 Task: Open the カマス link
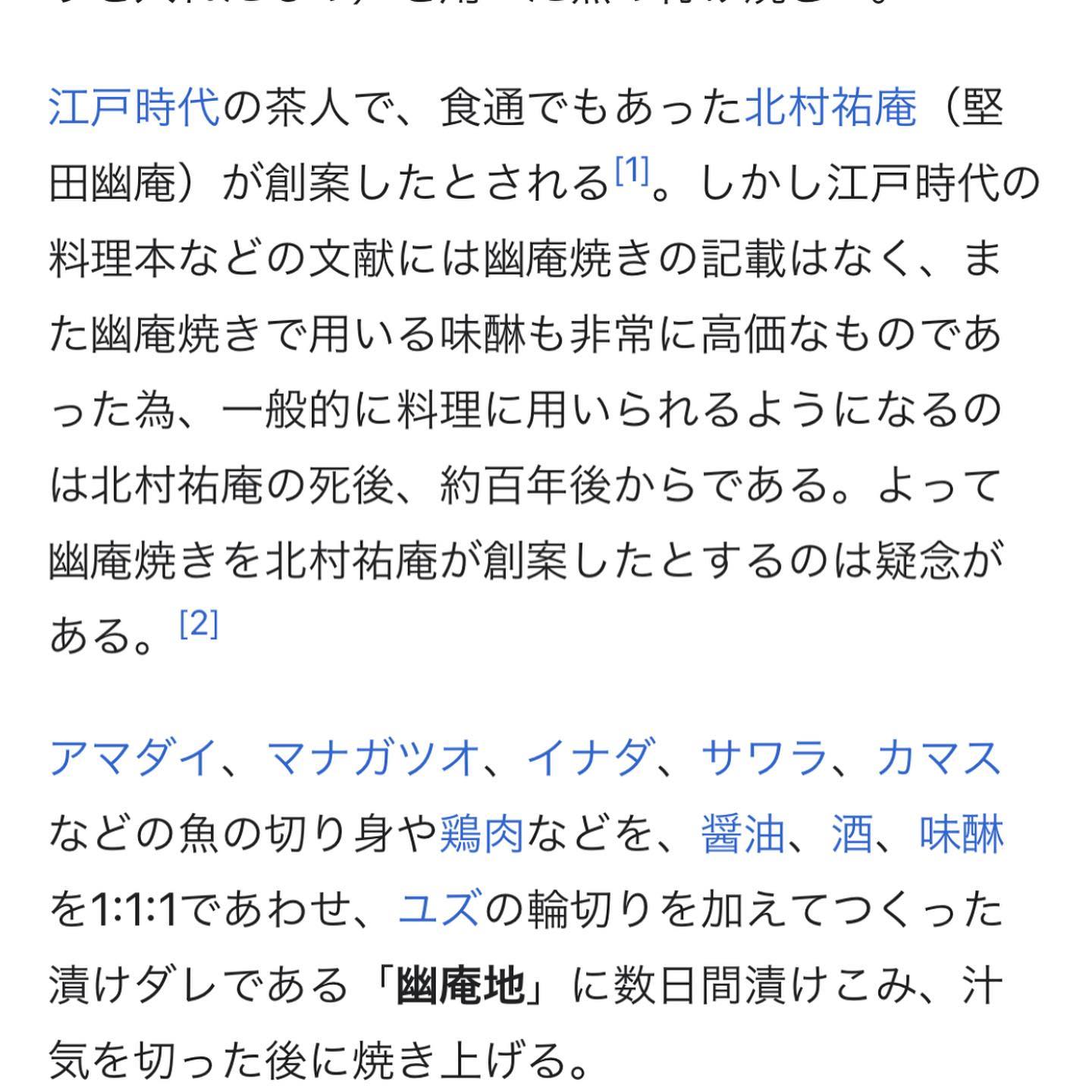point(939,758)
